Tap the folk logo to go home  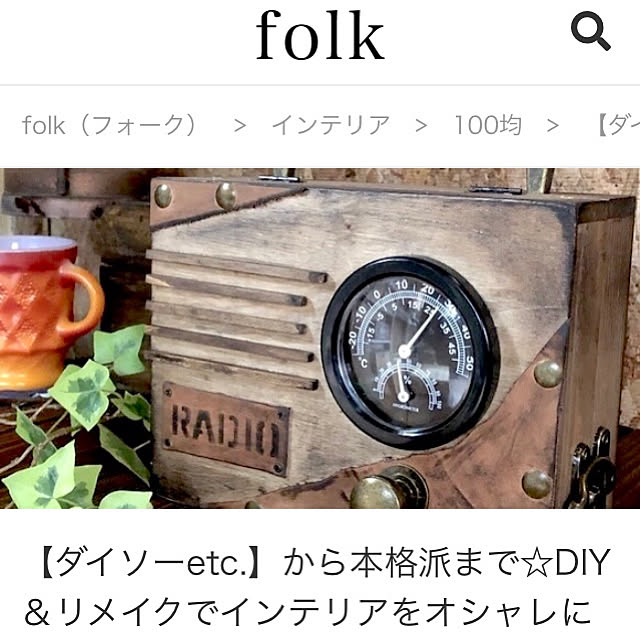(x=320, y=36)
